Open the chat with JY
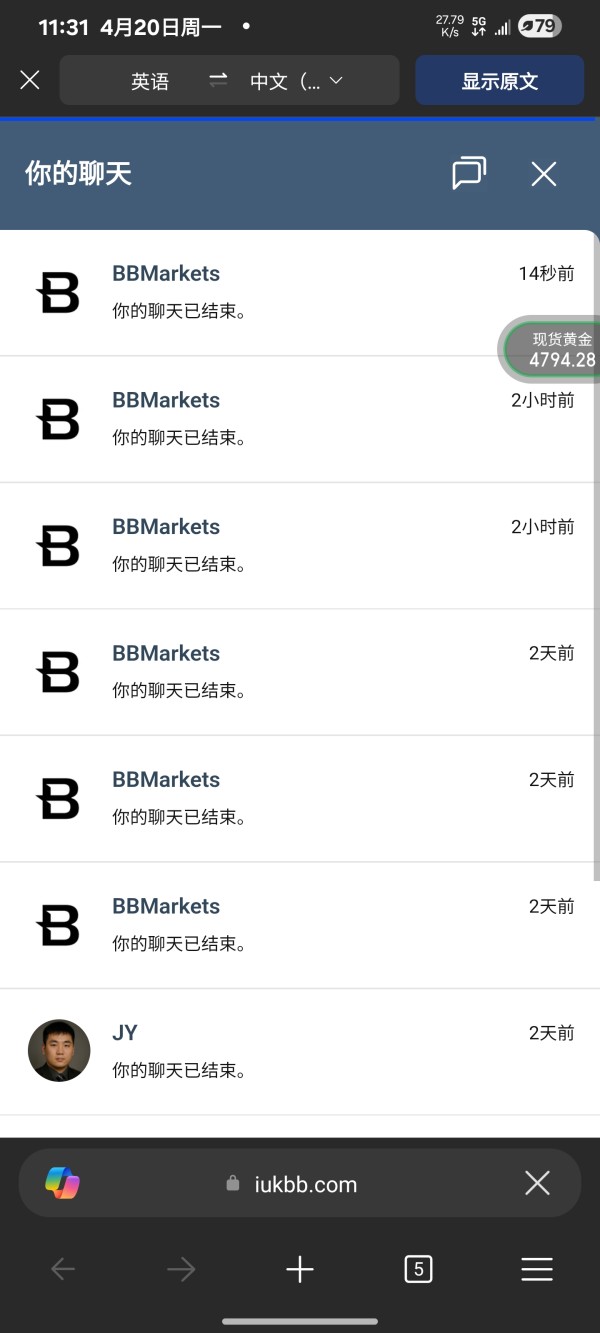Screen dimensions: 600x1333 tap(300, 1051)
